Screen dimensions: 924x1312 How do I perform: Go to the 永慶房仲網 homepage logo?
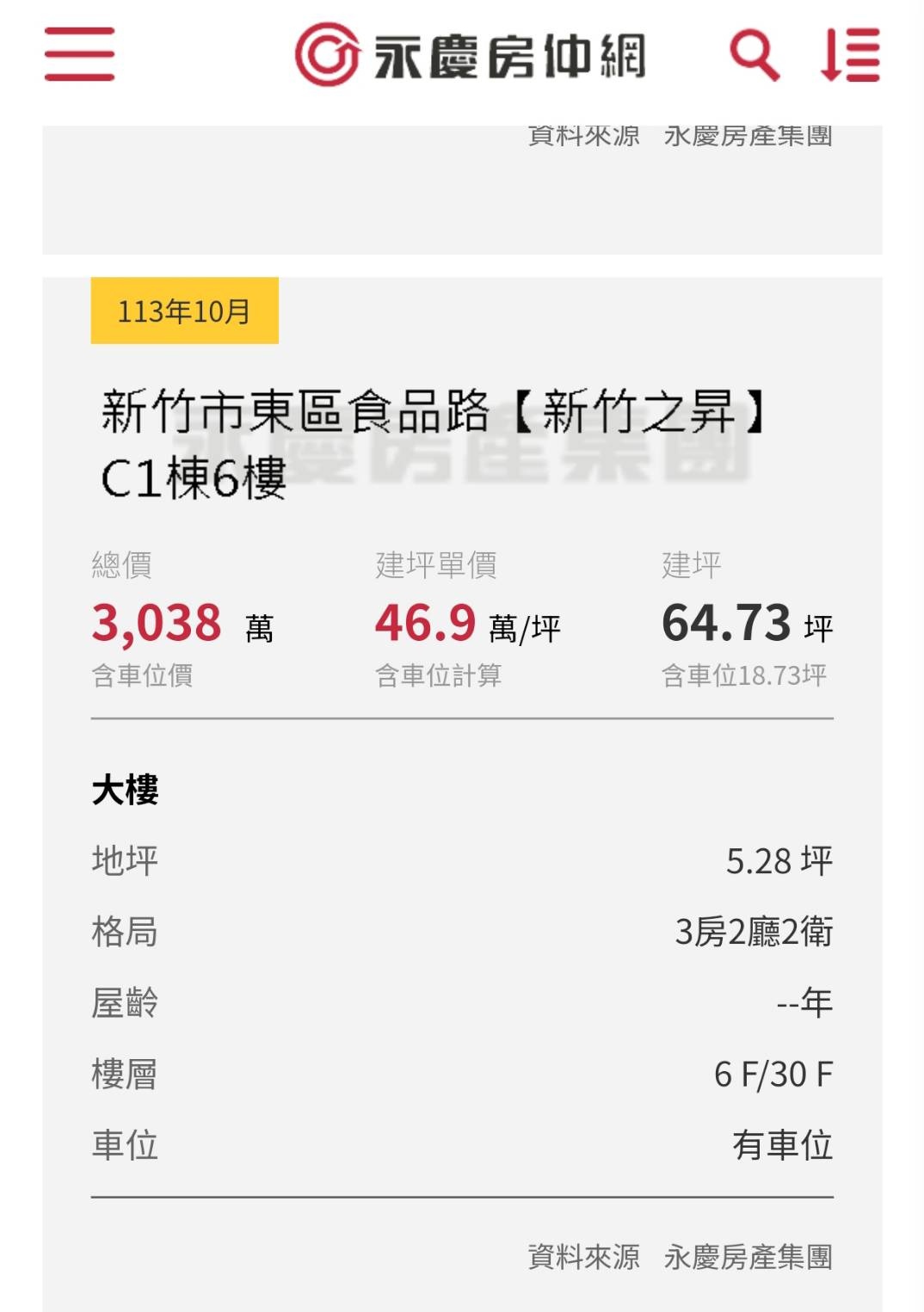point(470,55)
